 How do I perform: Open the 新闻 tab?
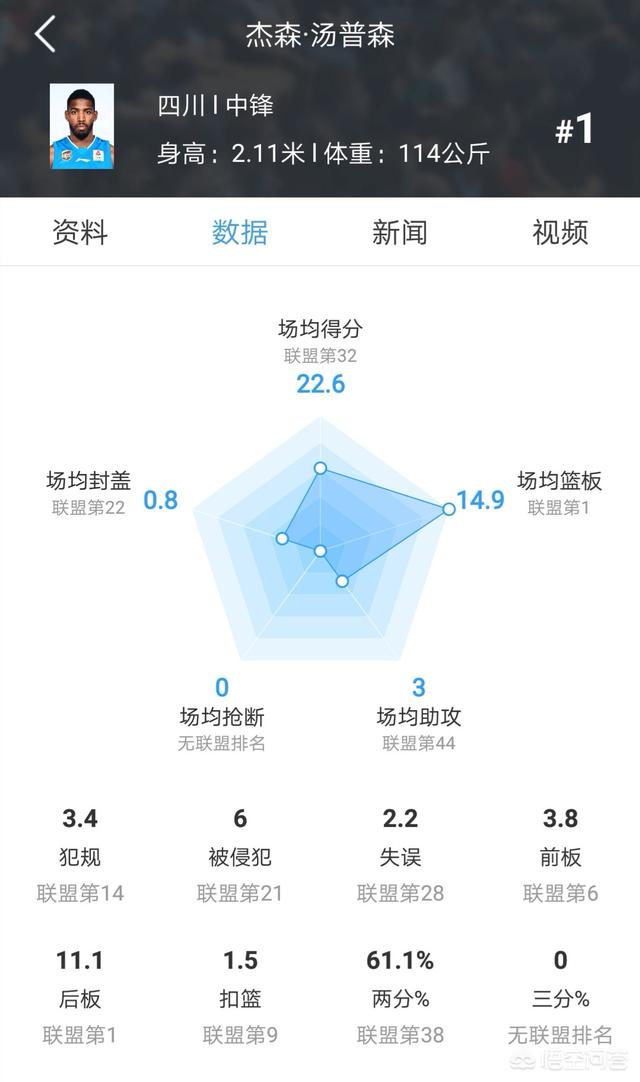pyautogui.click(x=400, y=233)
